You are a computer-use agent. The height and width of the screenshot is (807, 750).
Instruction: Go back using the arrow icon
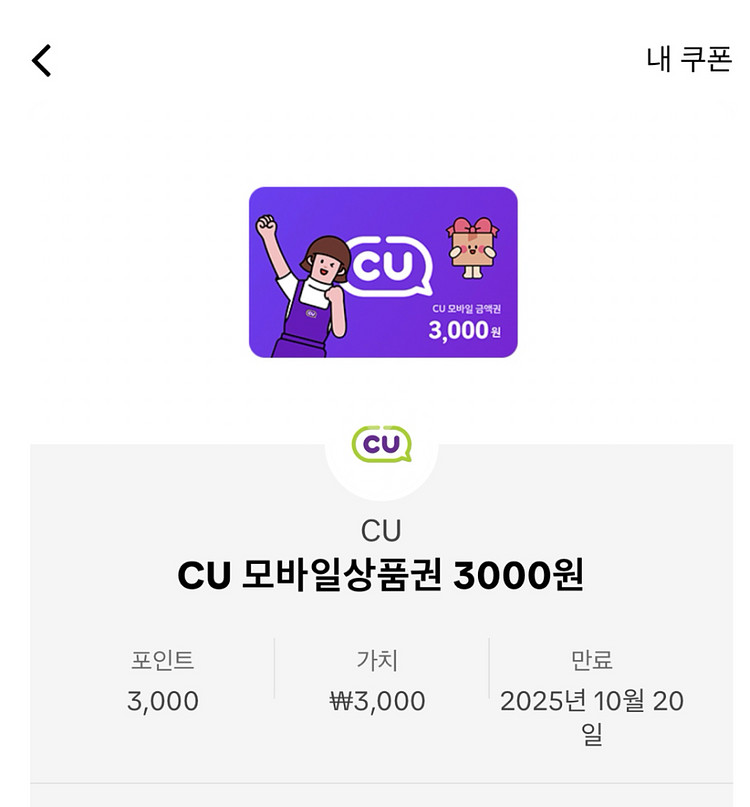(41, 61)
